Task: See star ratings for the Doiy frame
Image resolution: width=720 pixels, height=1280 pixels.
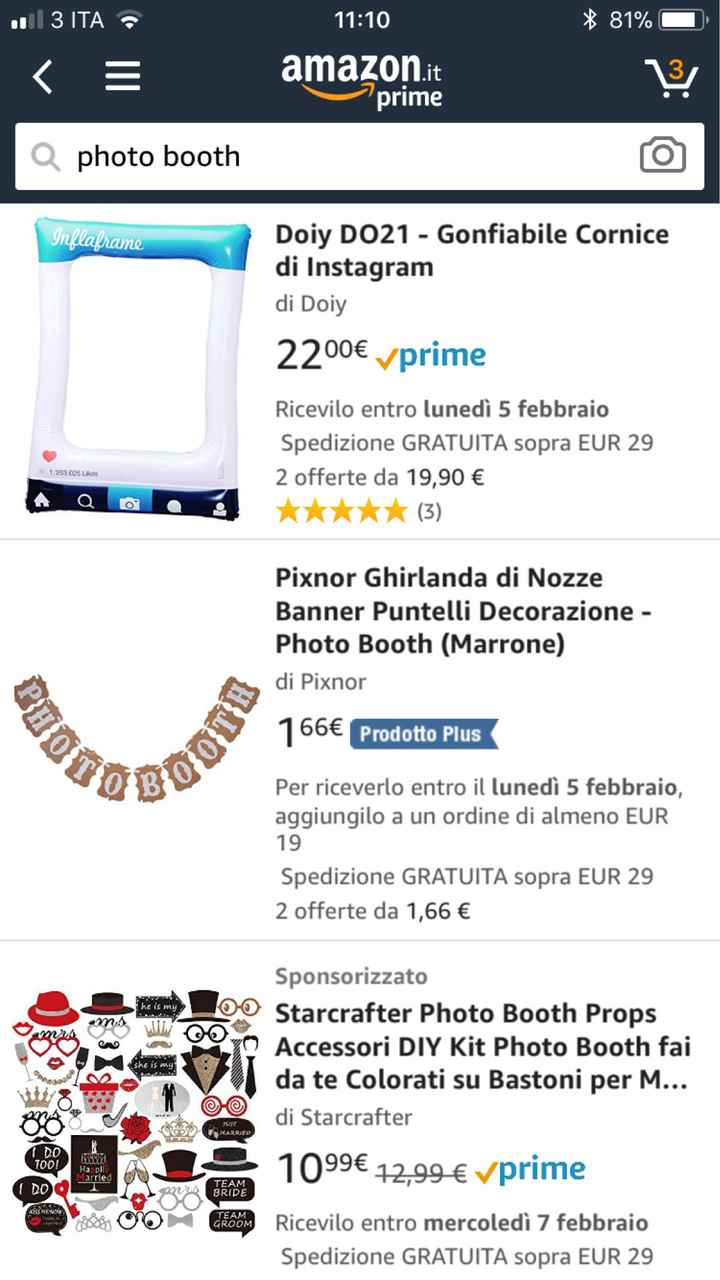Action: pos(342,512)
